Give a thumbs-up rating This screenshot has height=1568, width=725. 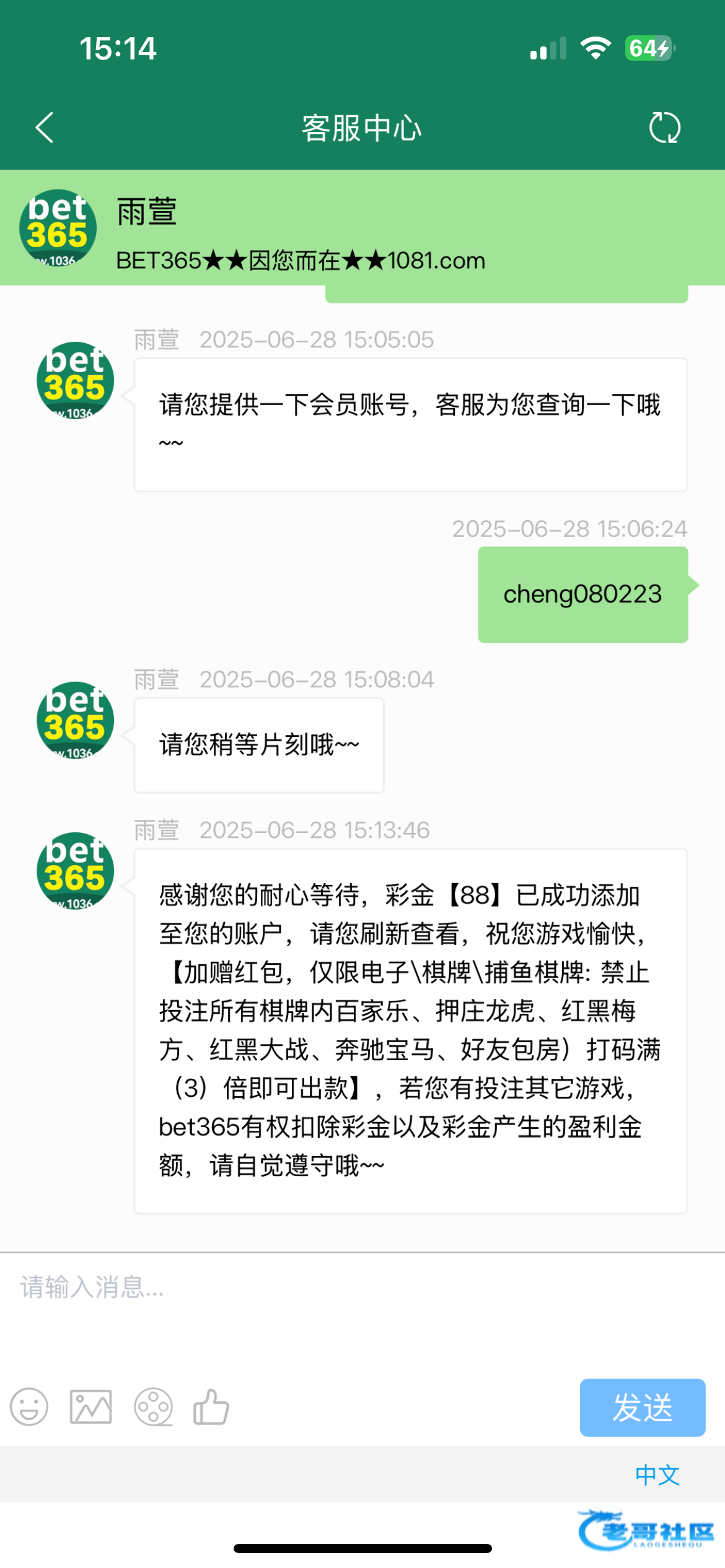[x=211, y=1407]
